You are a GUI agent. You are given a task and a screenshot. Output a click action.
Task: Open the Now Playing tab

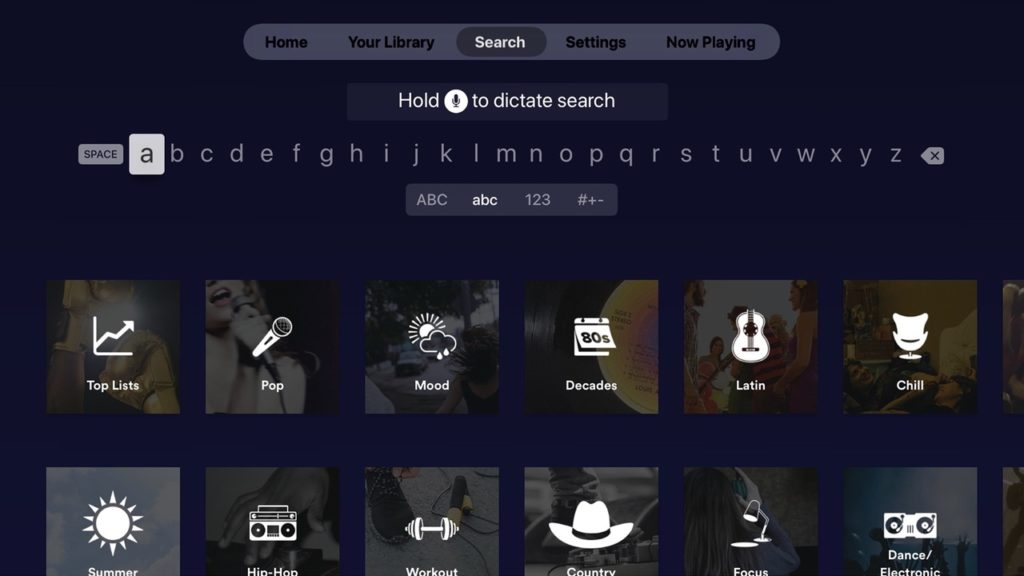point(710,42)
